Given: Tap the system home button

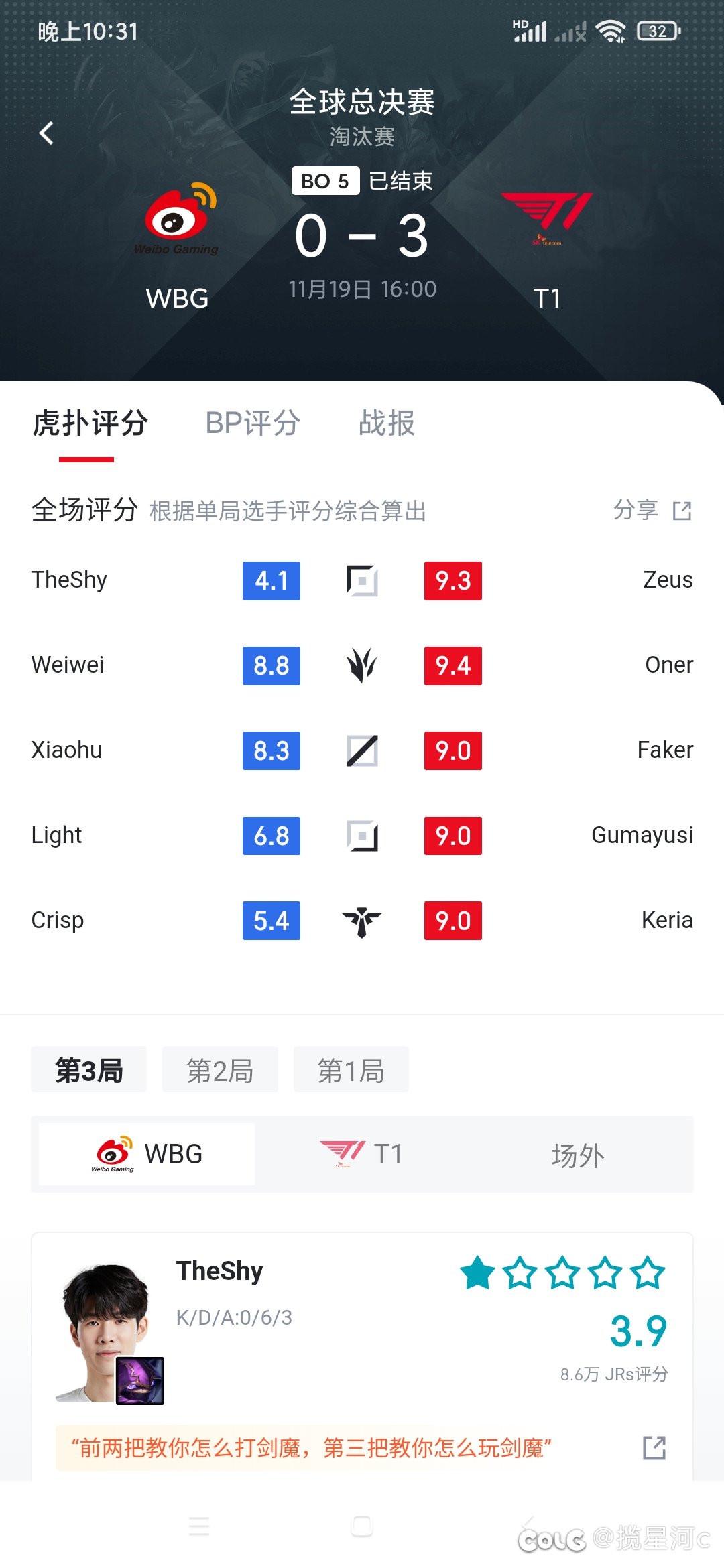Looking at the screenshot, I should 362,1526.
